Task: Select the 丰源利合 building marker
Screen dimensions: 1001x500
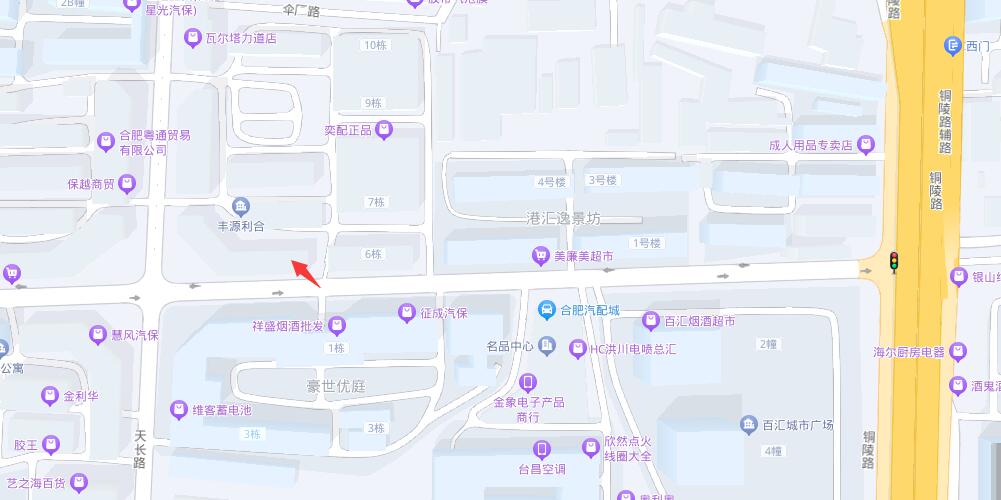Action: click(241, 207)
